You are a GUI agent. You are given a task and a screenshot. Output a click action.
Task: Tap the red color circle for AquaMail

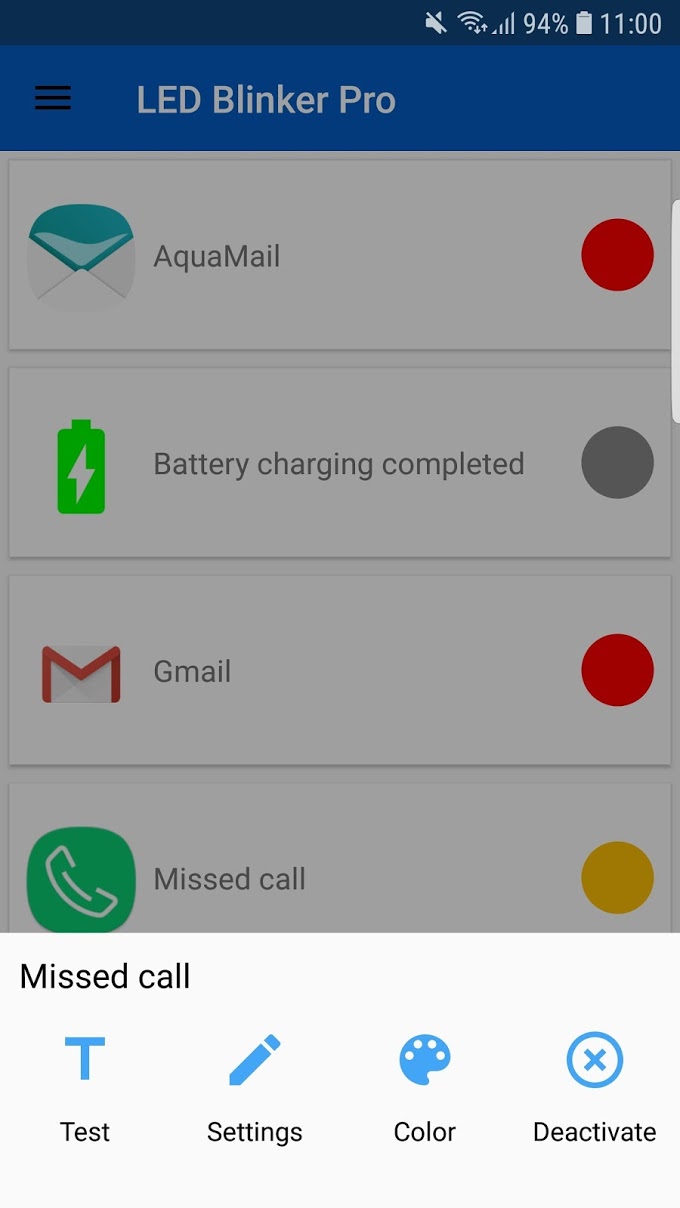(618, 255)
